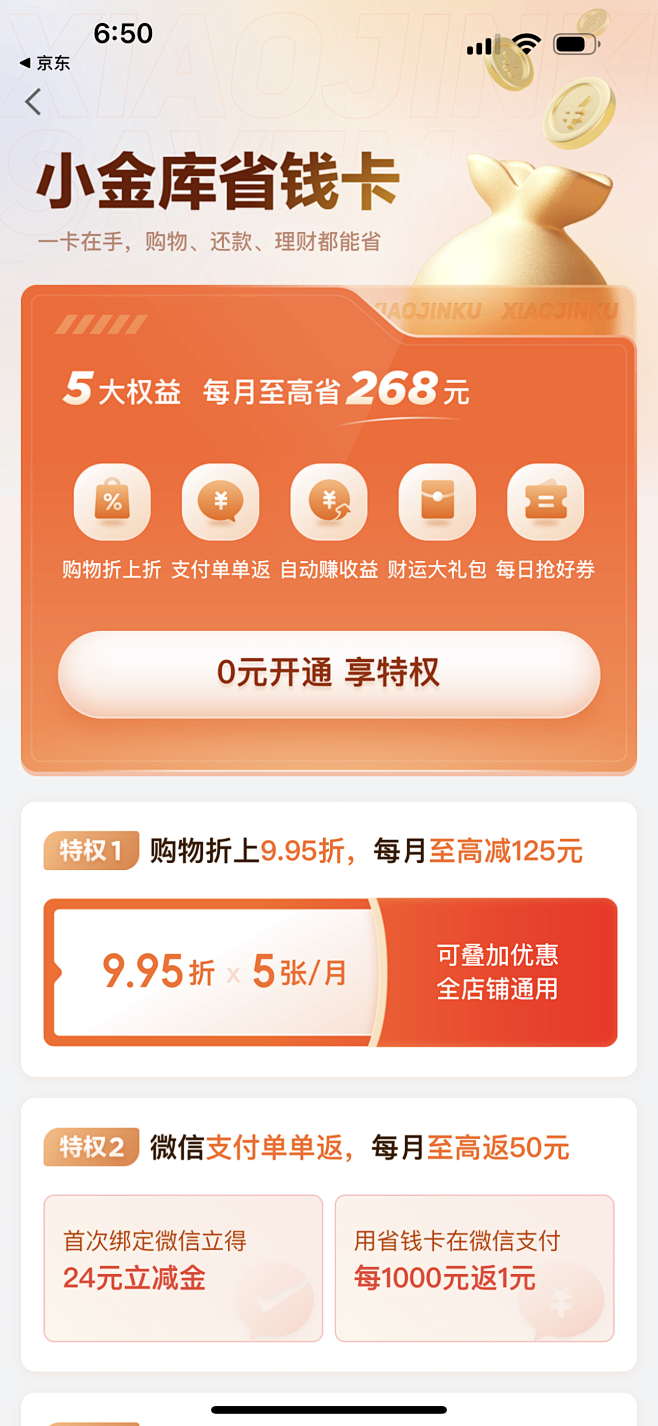Open the 每日抢好券 benefit icon

click(545, 503)
